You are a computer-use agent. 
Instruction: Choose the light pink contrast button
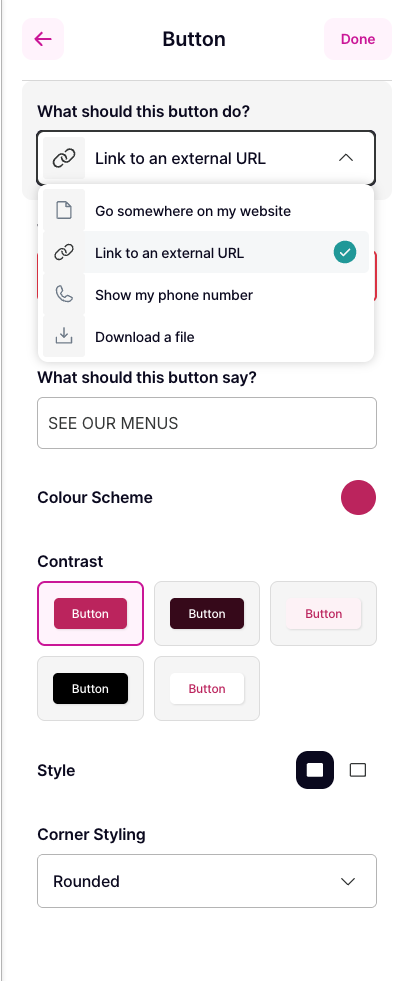pyautogui.click(x=323, y=613)
